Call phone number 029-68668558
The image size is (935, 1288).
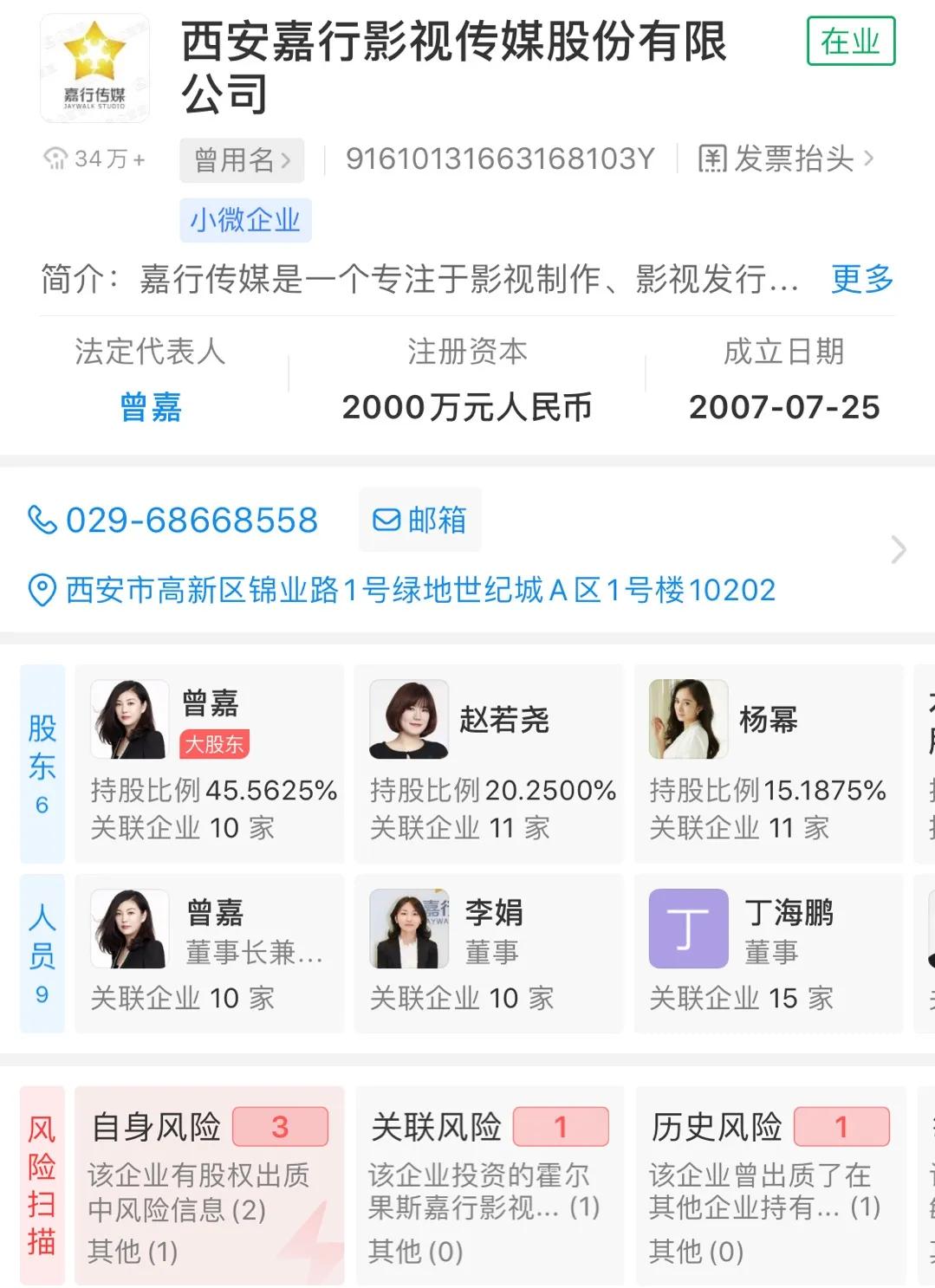(174, 521)
